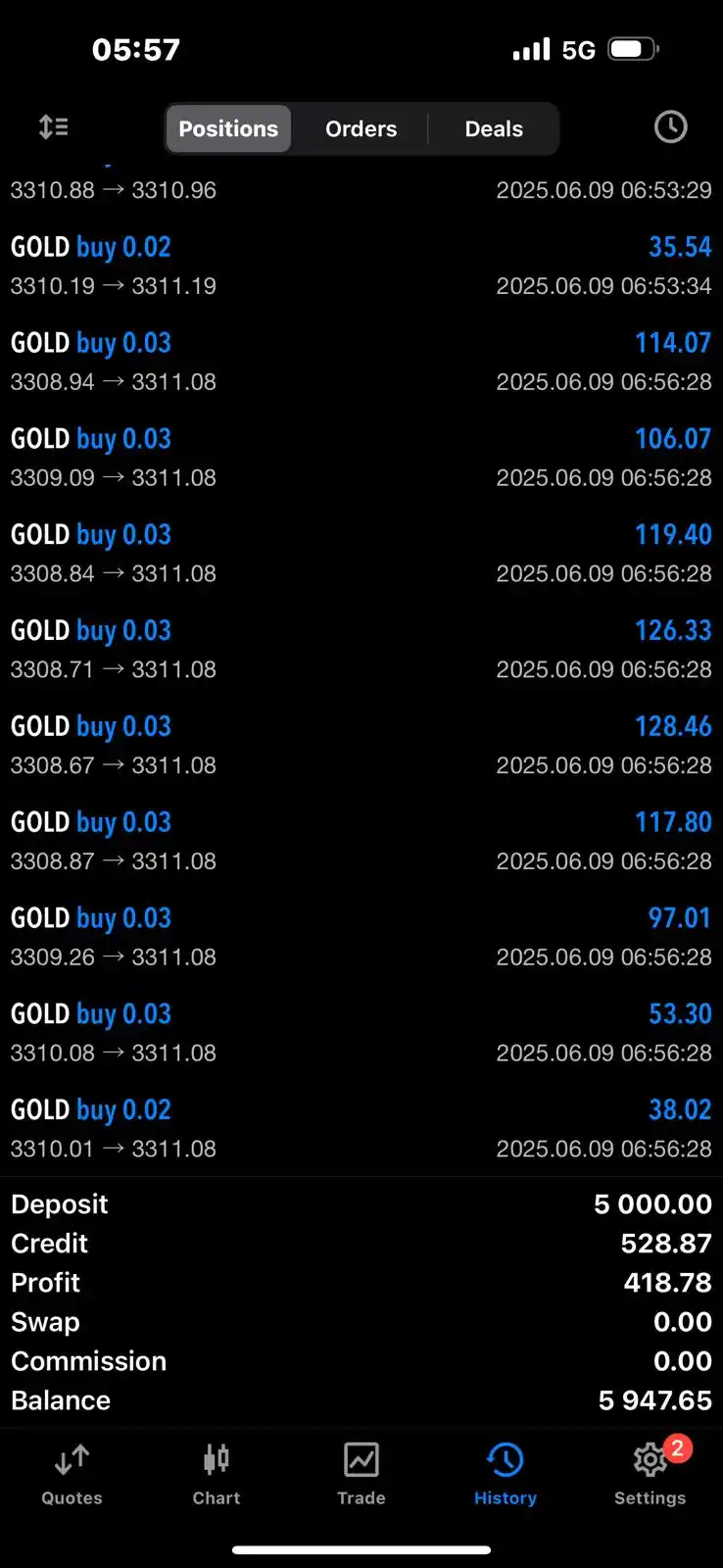Switch to the Orders segment
This screenshot has height=1568, width=723.
[361, 129]
